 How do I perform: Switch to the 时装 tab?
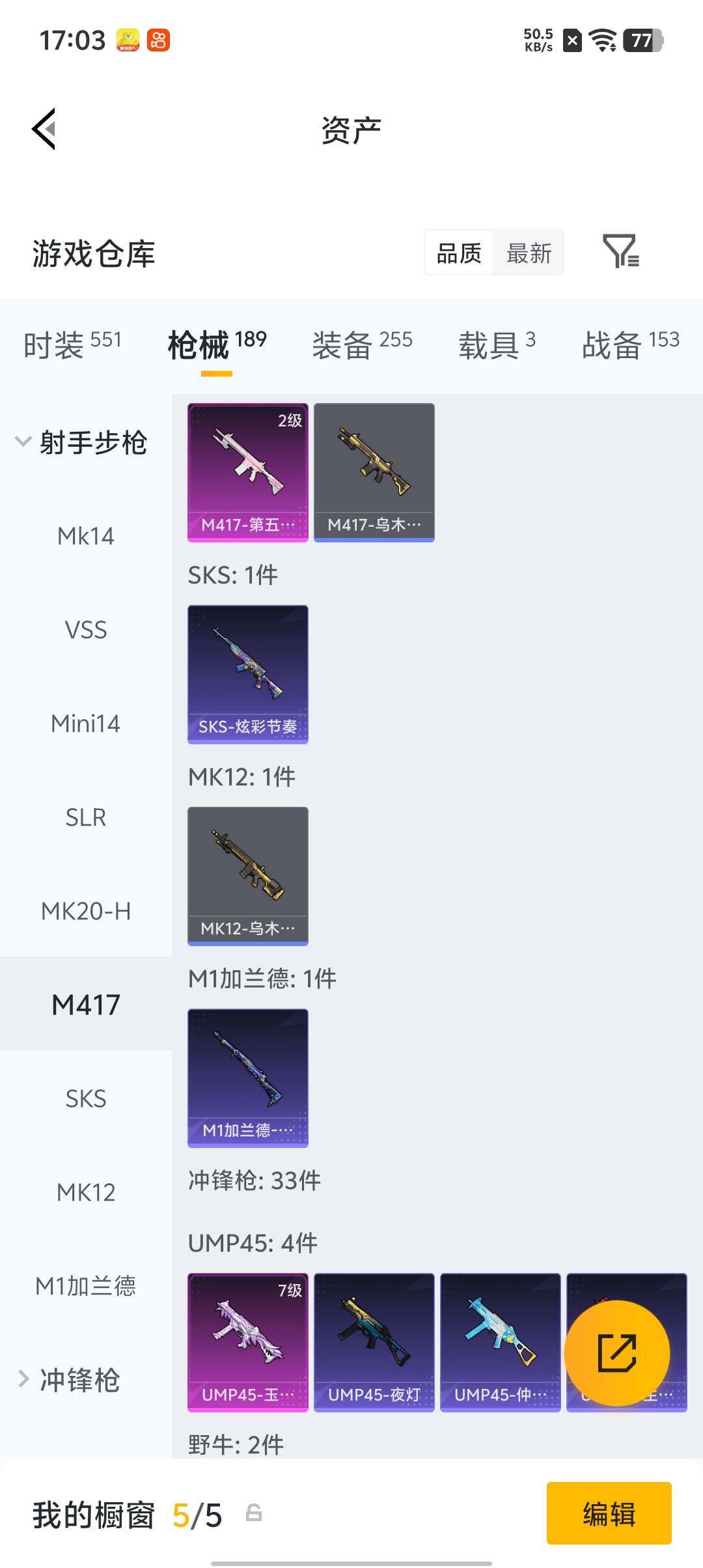[x=72, y=345]
